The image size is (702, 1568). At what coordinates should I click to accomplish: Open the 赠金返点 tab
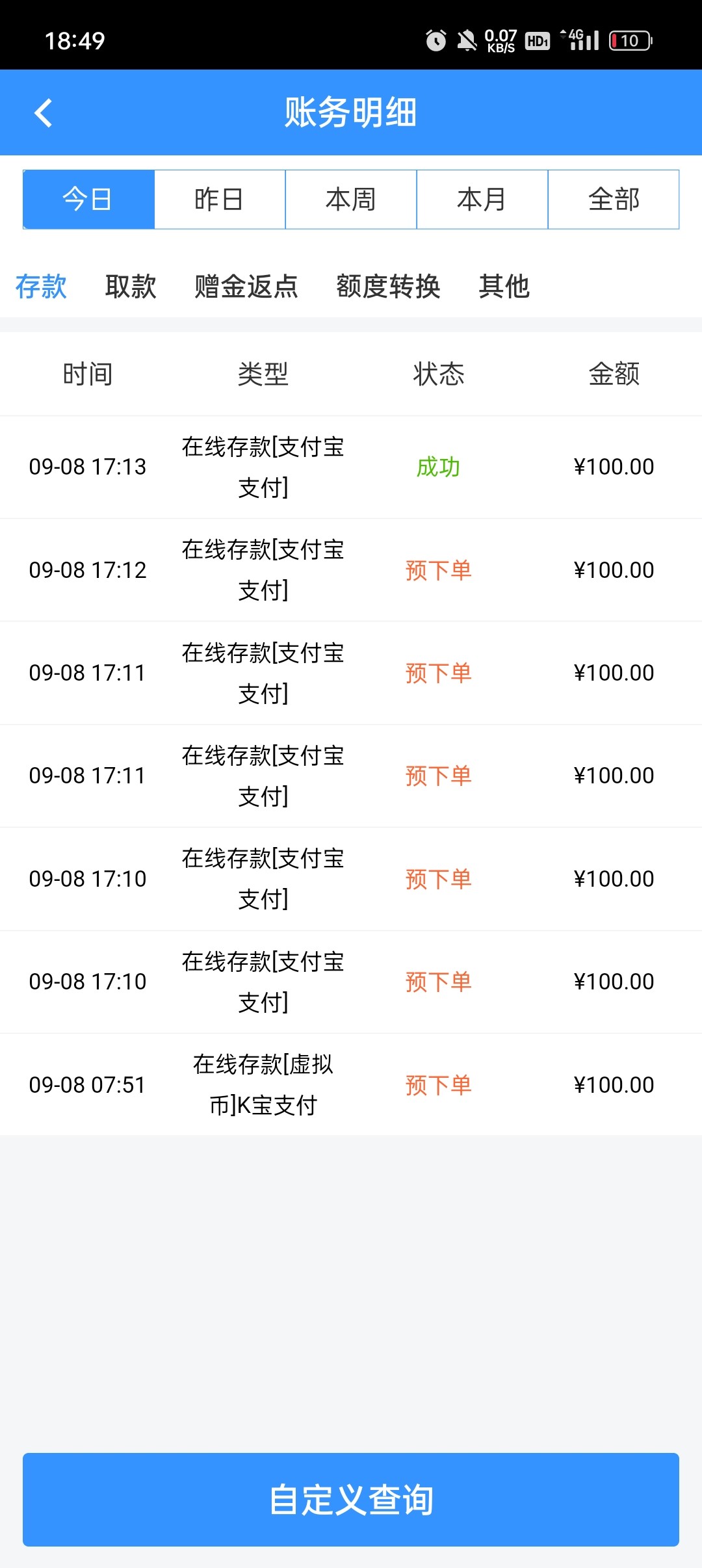[x=246, y=287]
